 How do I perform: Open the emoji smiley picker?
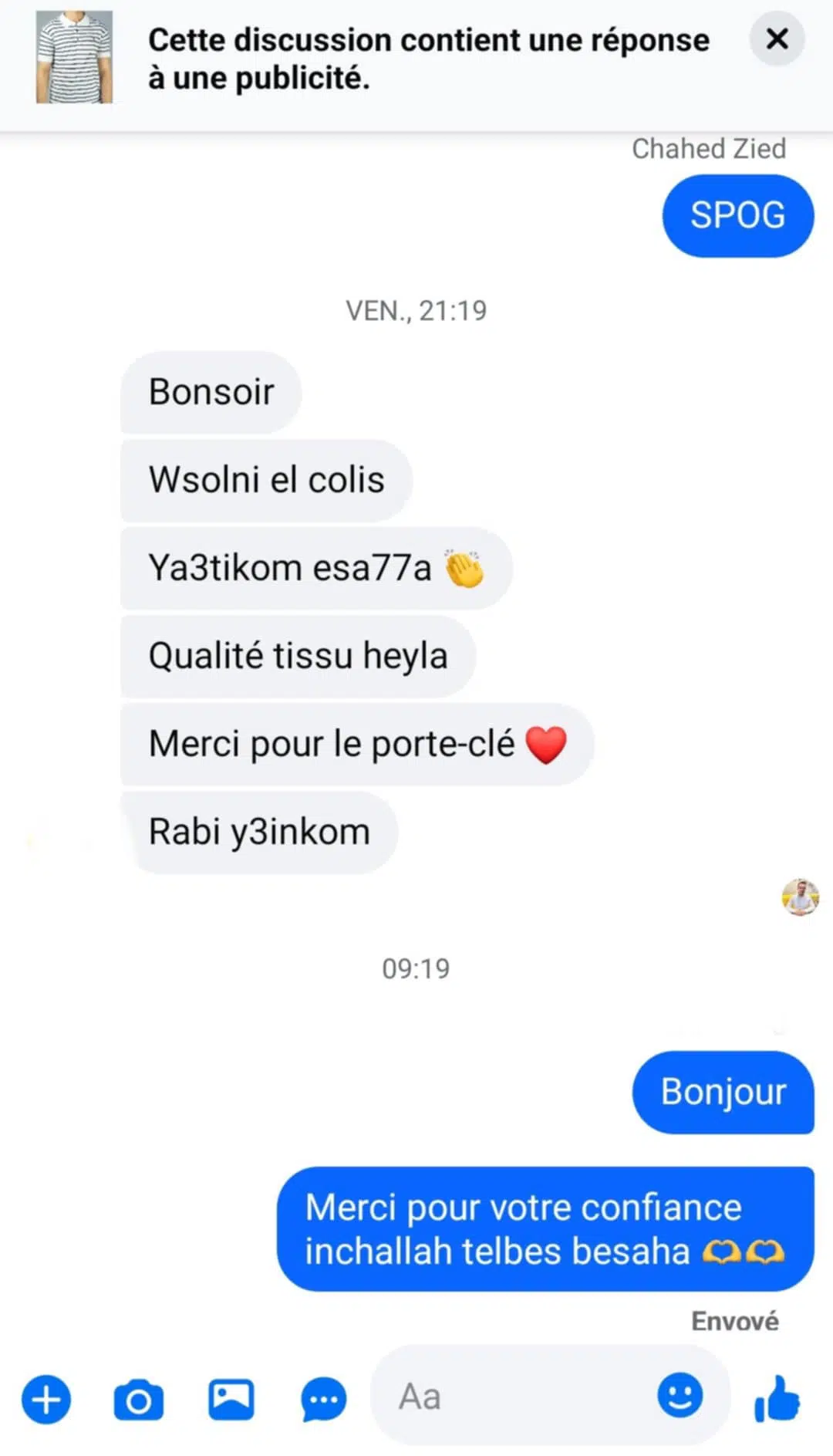[680, 1395]
